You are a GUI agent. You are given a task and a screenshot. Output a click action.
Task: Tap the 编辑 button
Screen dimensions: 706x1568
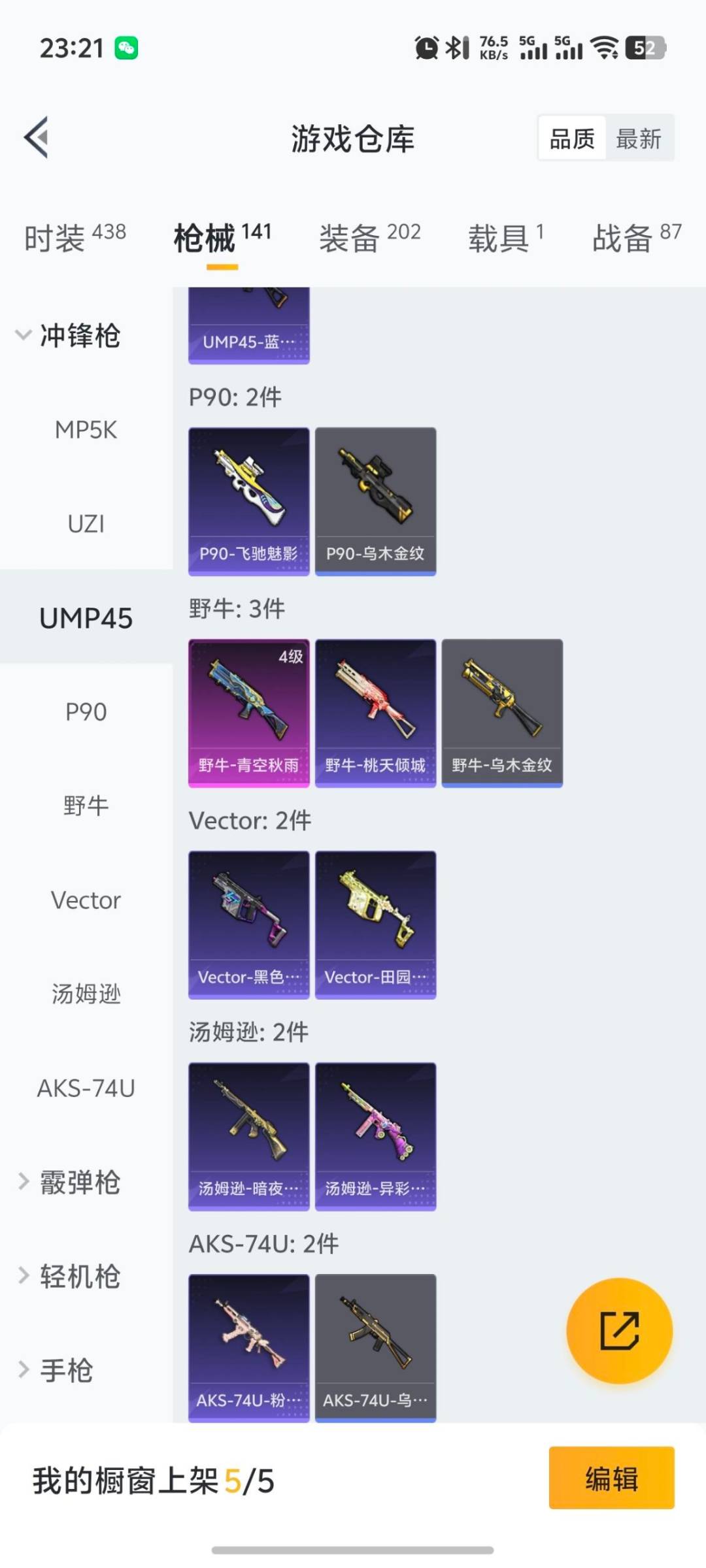pyautogui.click(x=611, y=1478)
